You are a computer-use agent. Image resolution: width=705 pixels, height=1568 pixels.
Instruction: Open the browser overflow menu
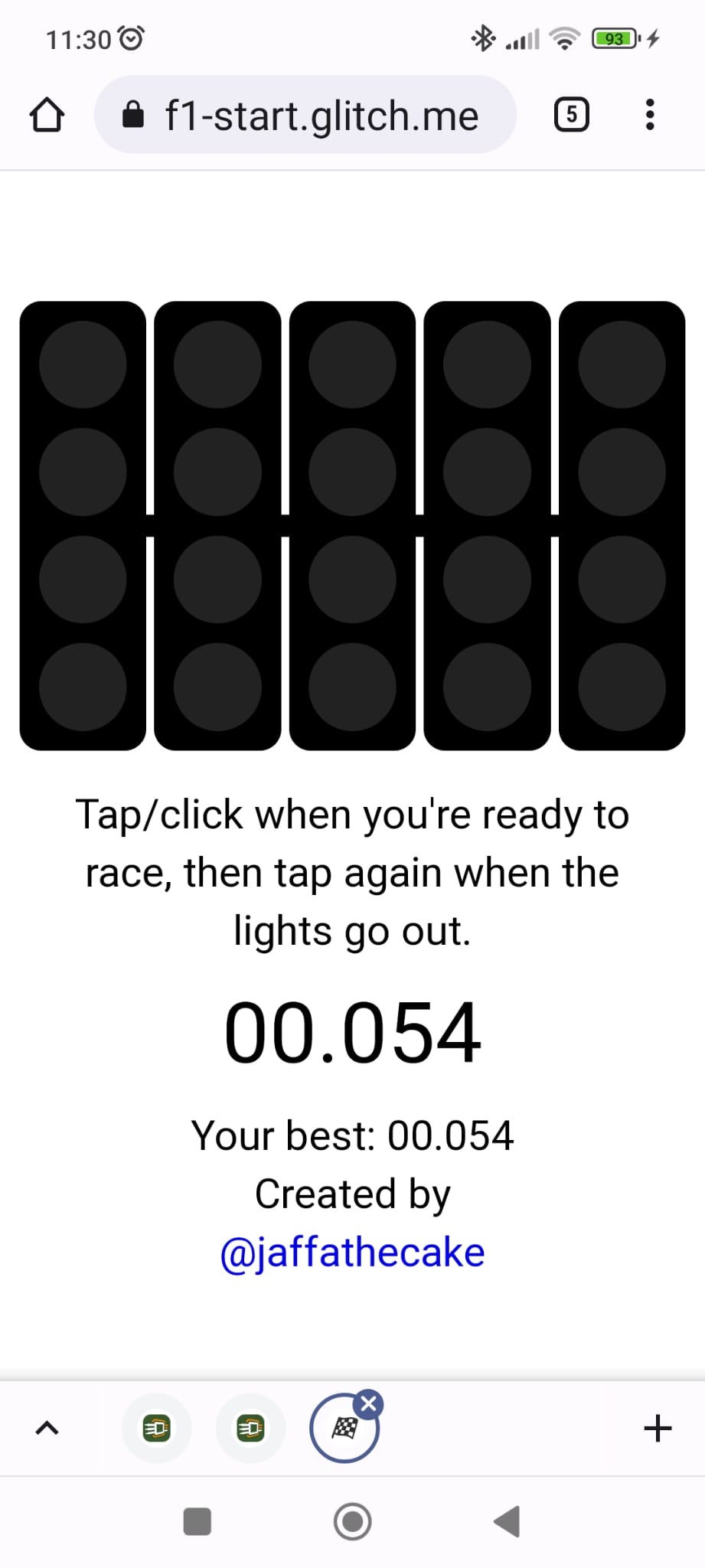(x=650, y=116)
